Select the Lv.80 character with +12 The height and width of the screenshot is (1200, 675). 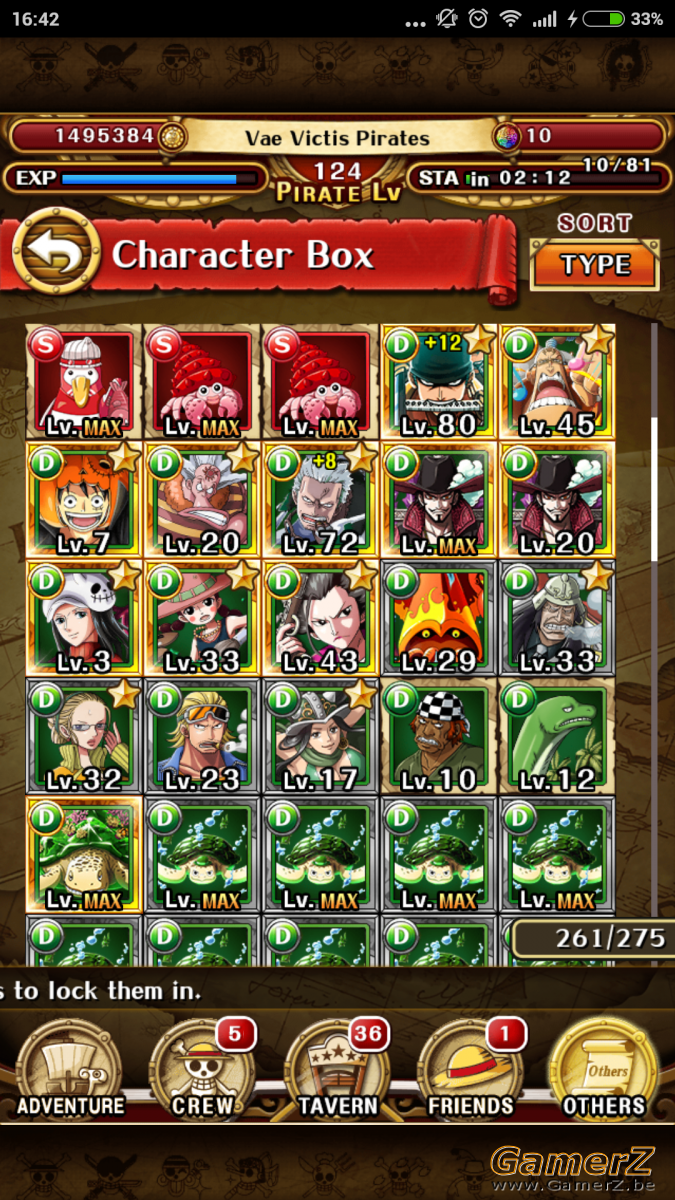(439, 381)
